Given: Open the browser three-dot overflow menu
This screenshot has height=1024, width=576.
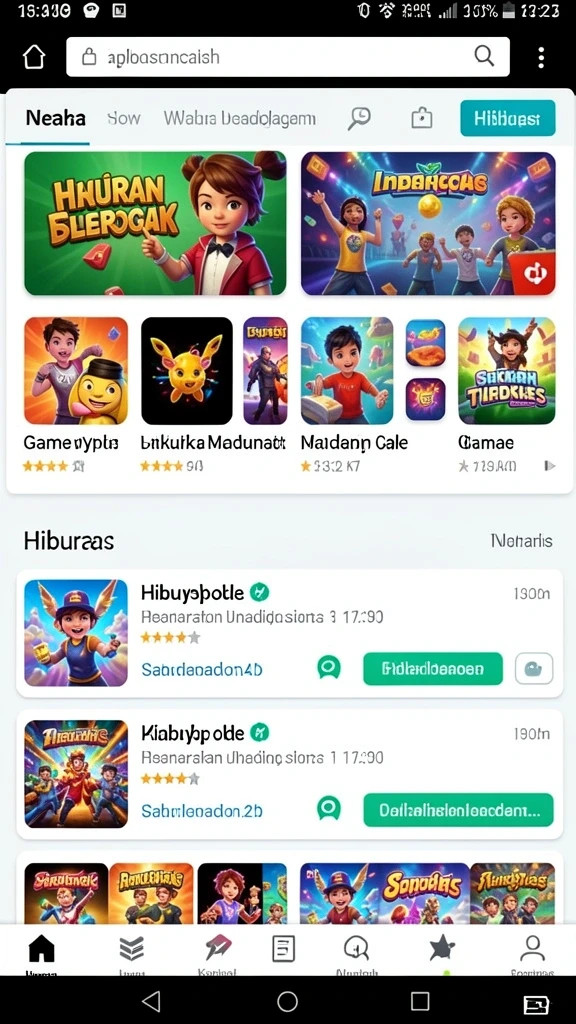Looking at the screenshot, I should coord(541,57).
